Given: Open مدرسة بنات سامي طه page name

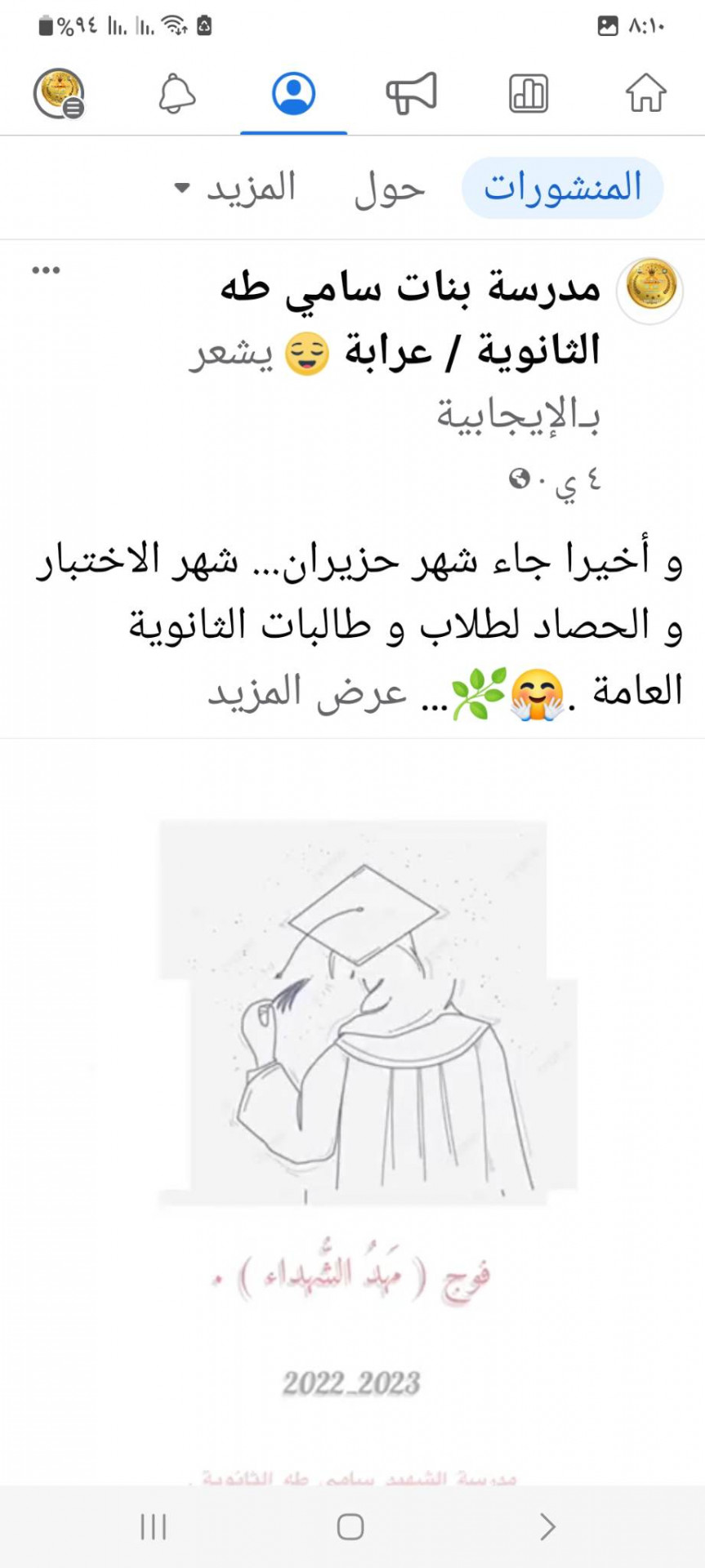Looking at the screenshot, I should [x=411, y=288].
